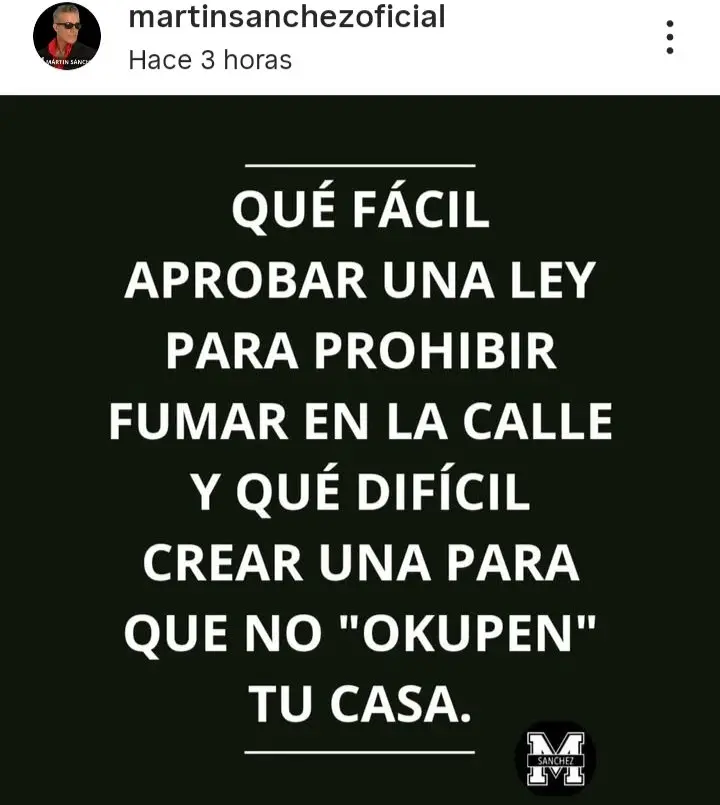Open the martinsanchezoficial username link
This screenshot has width=720, height=805.
tap(287, 17)
